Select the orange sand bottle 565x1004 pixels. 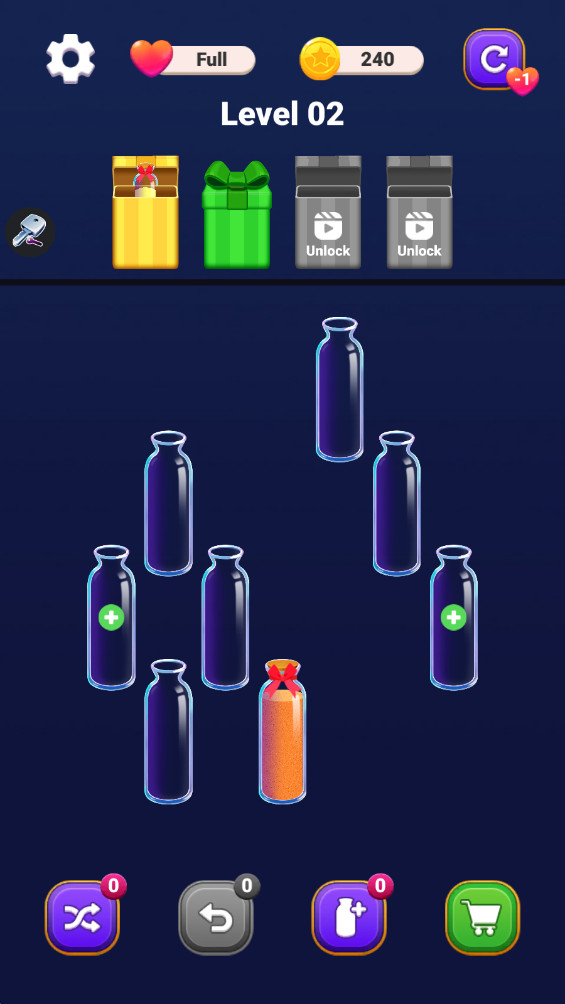[x=282, y=732]
